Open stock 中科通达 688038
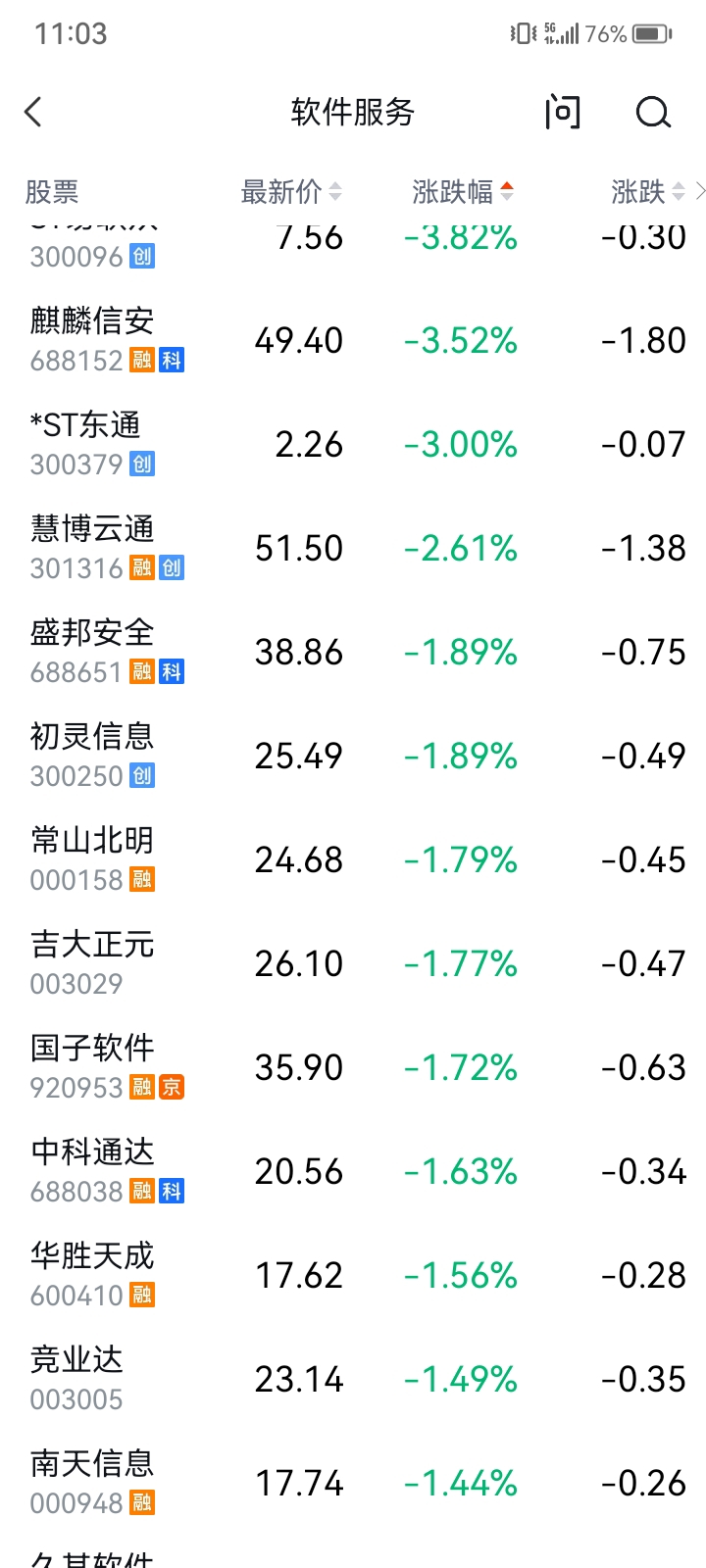 pyautogui.click(x=353, y=1171)
